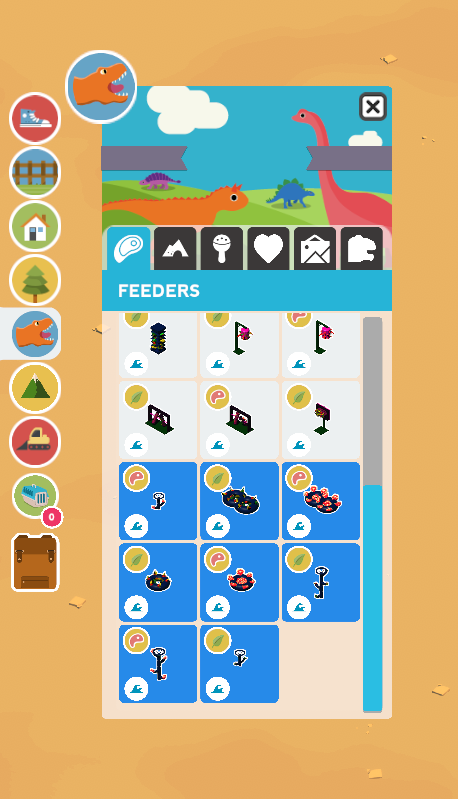The width and height of the screenshot is (458, 799).
Task: Select the sneaker icon in sidebar
Action: click(x=35, y=118)
